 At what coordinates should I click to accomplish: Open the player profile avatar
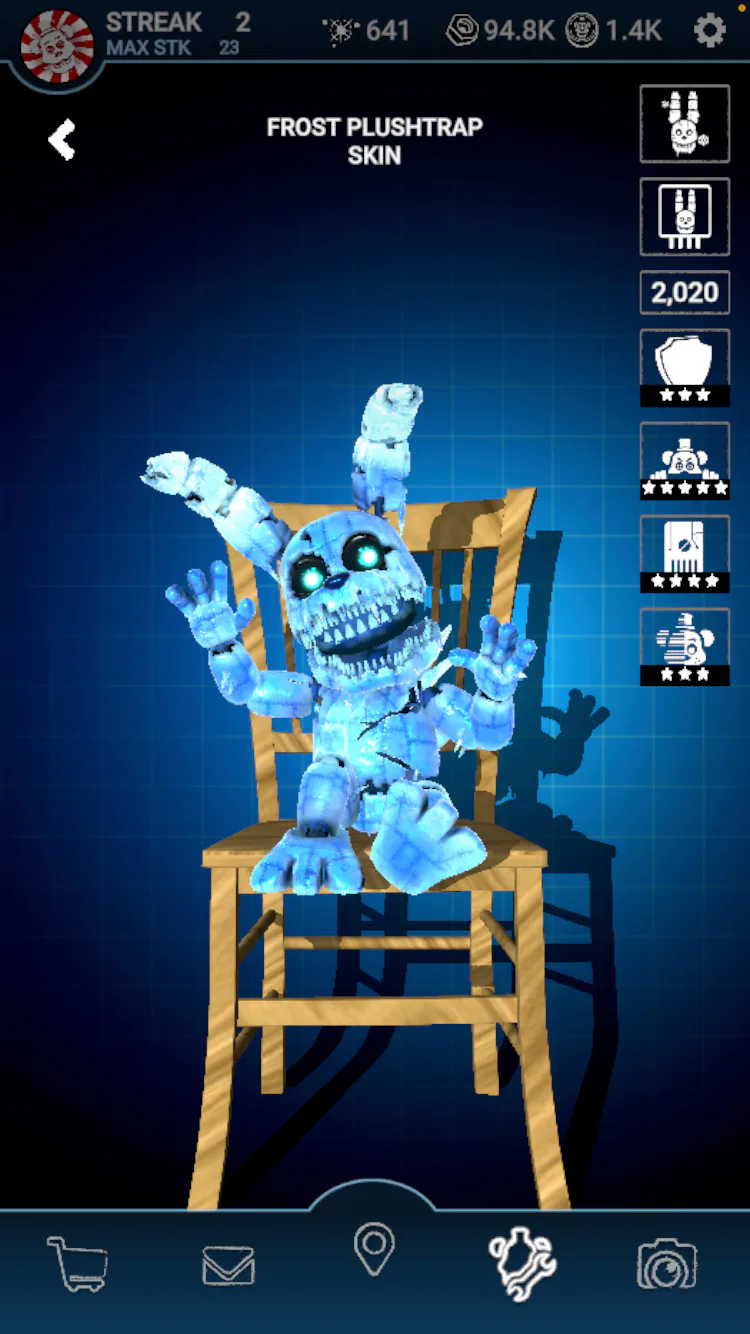pyautogui.click(x=57, y=46)
